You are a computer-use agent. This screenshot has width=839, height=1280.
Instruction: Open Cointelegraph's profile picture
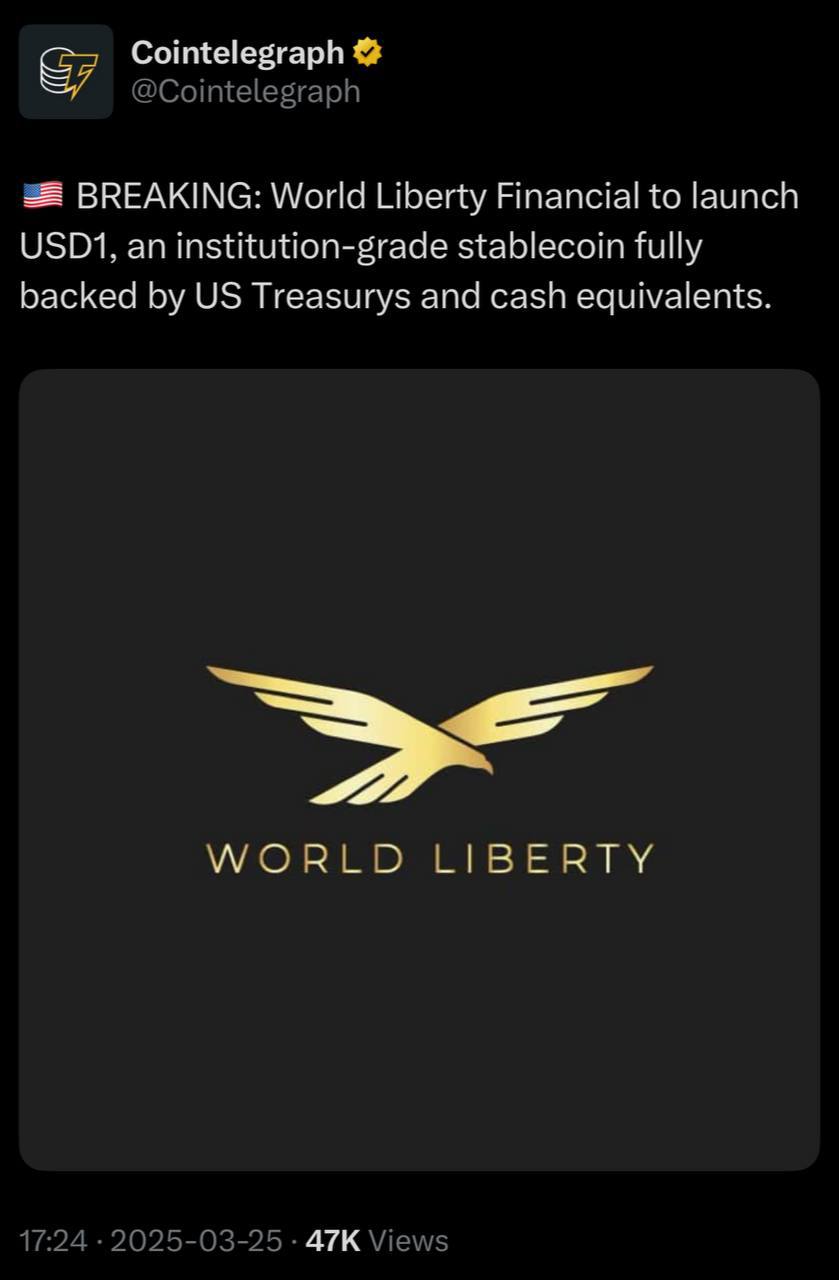[x=66, y=72]
